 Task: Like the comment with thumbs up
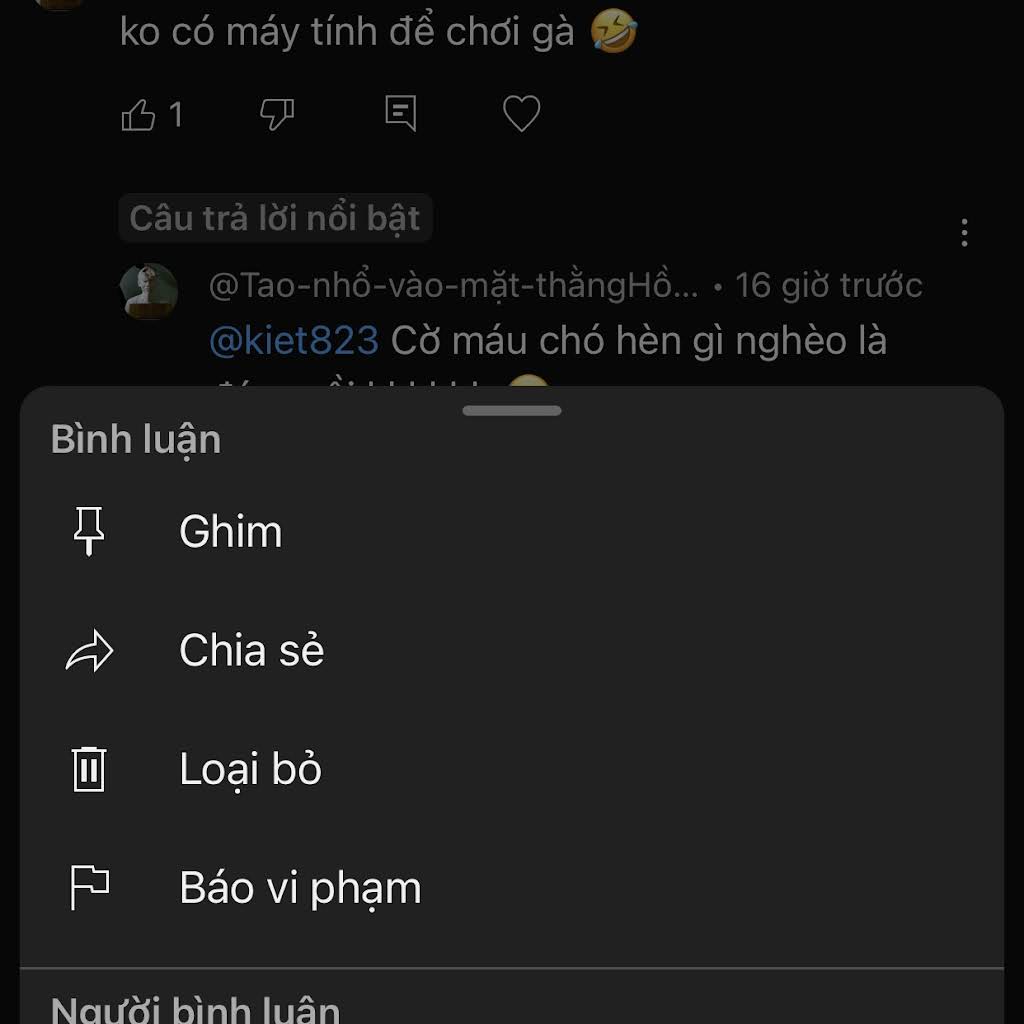(x=139, y=115)
